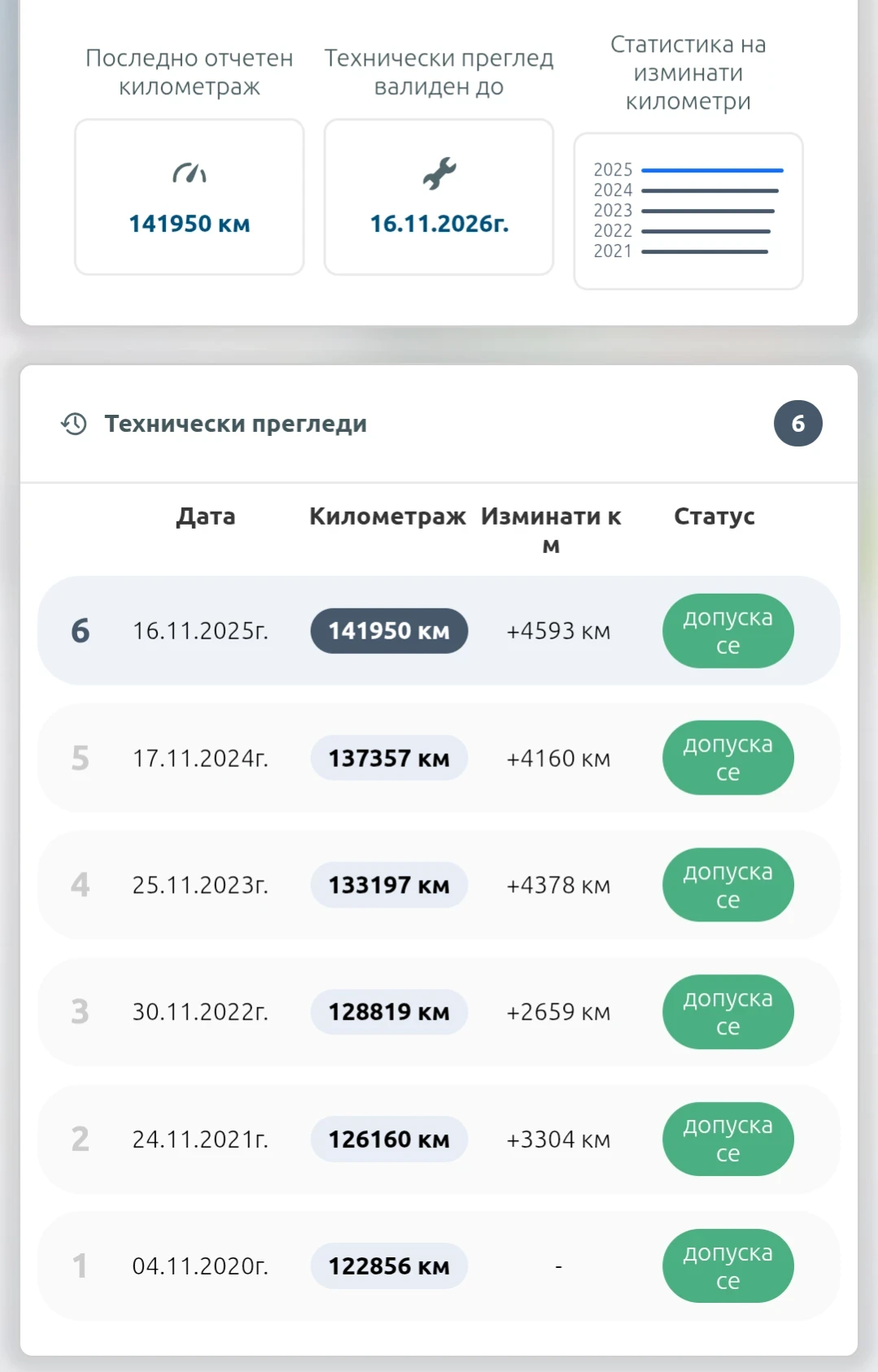Expand inspection row number 5
Viewport: 878px width, 1372px height.
coord(438,758)
